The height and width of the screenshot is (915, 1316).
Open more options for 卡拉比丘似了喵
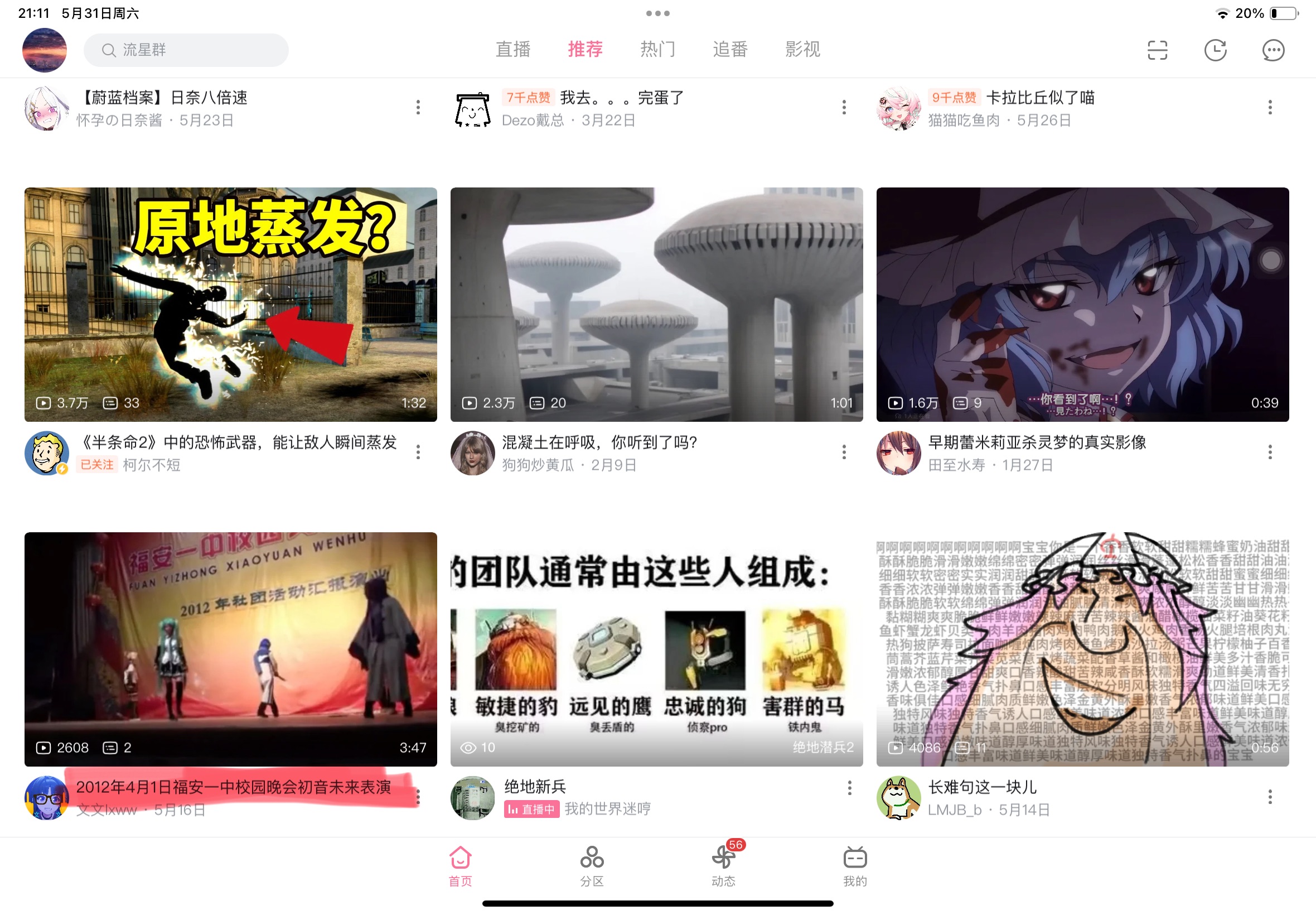(x=1270, y=107)
